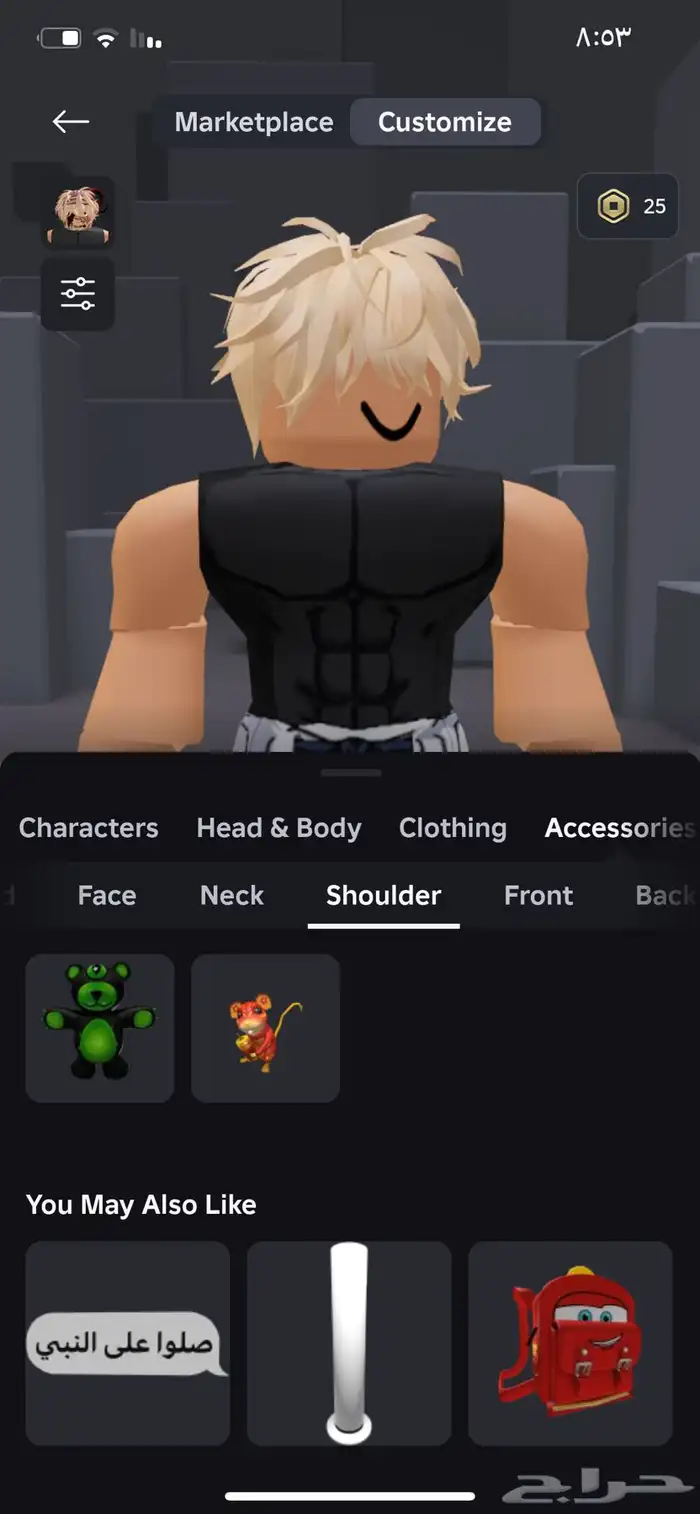Tap the avatar thumbnail preview
Viewport: 700px width, 1514px height.
tap(78, 212)
